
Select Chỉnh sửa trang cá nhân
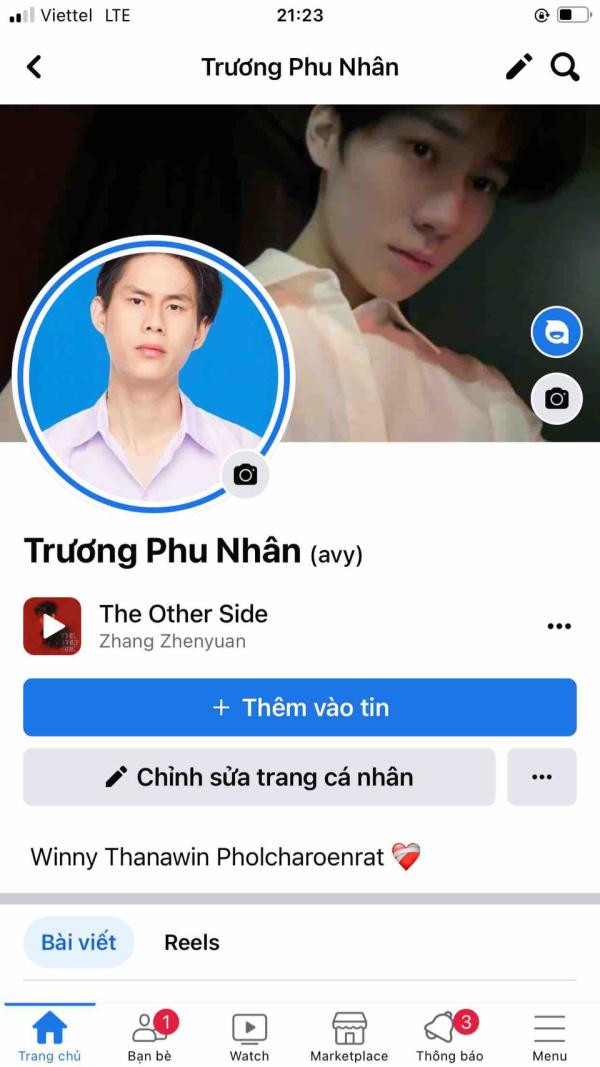259,777
